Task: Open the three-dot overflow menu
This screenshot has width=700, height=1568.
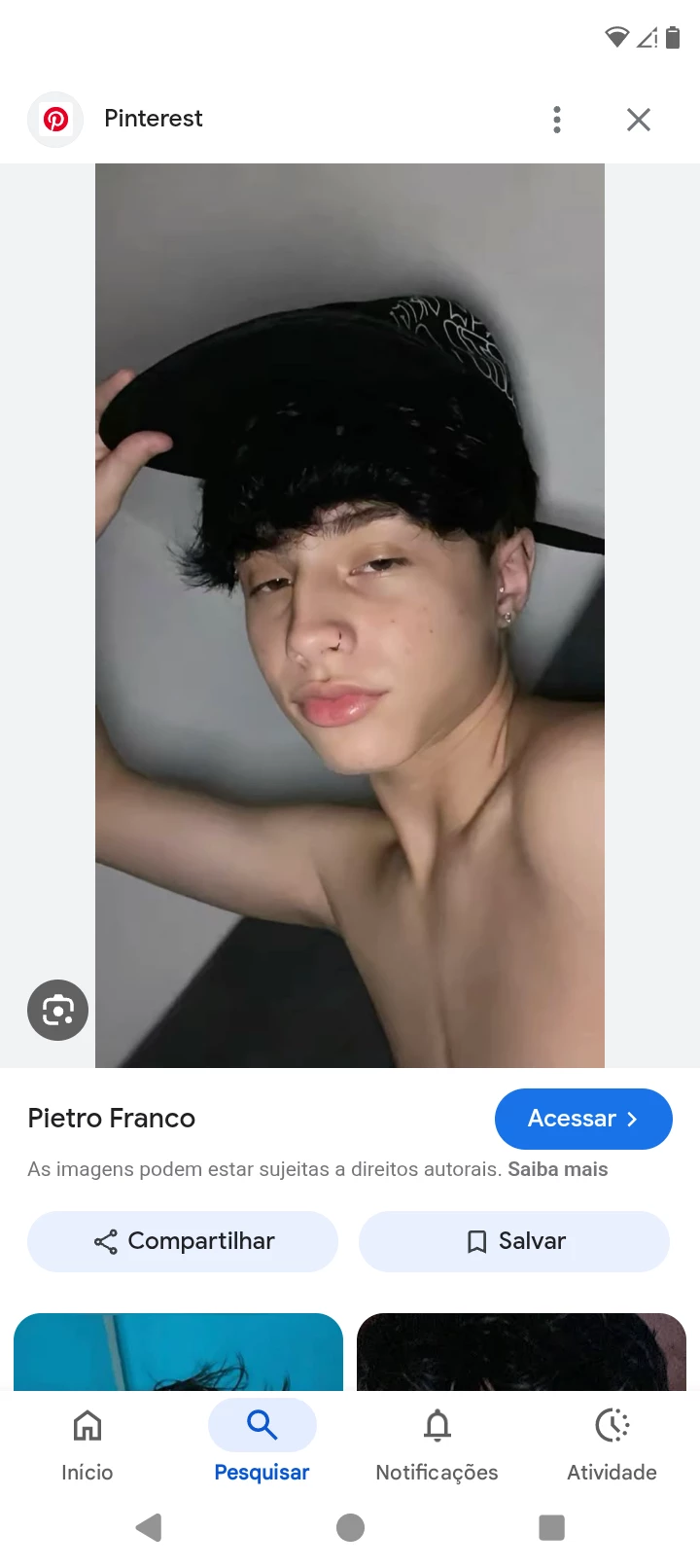Action: point(557,120)
